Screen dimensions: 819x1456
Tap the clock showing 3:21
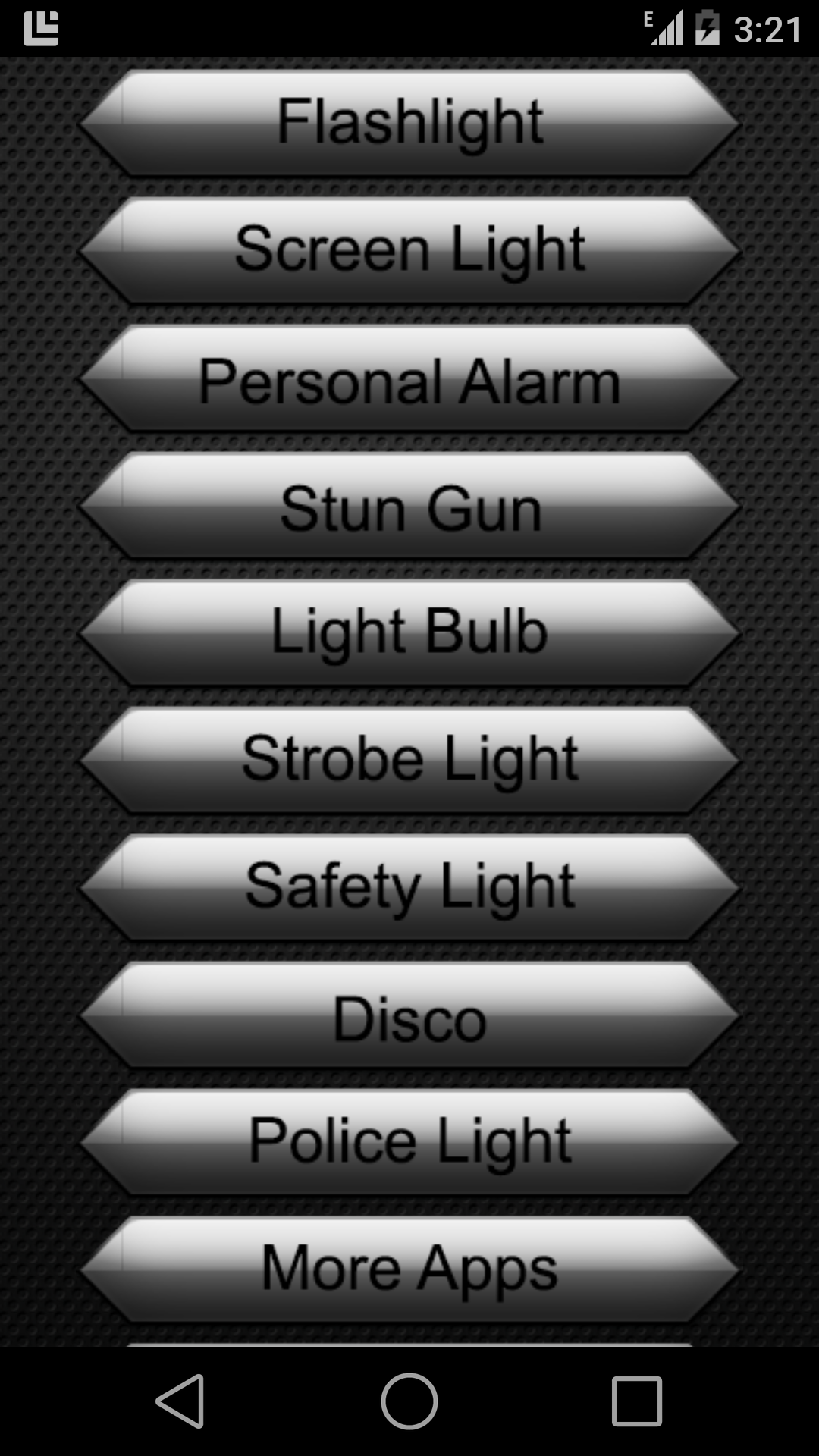click(766, 29)
